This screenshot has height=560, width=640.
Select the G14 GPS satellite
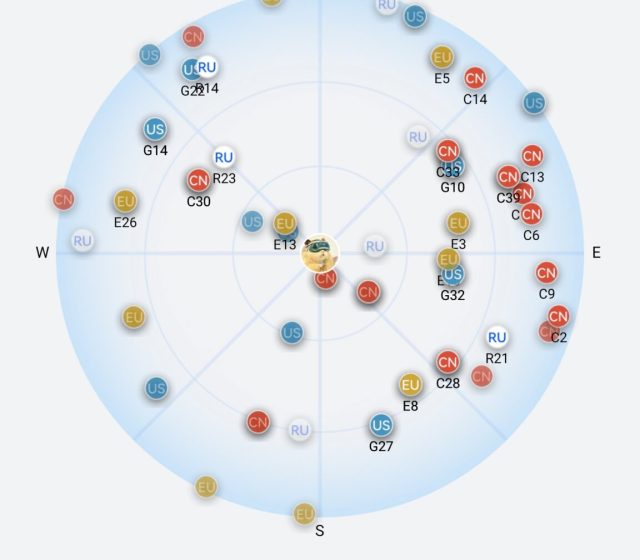155,129
